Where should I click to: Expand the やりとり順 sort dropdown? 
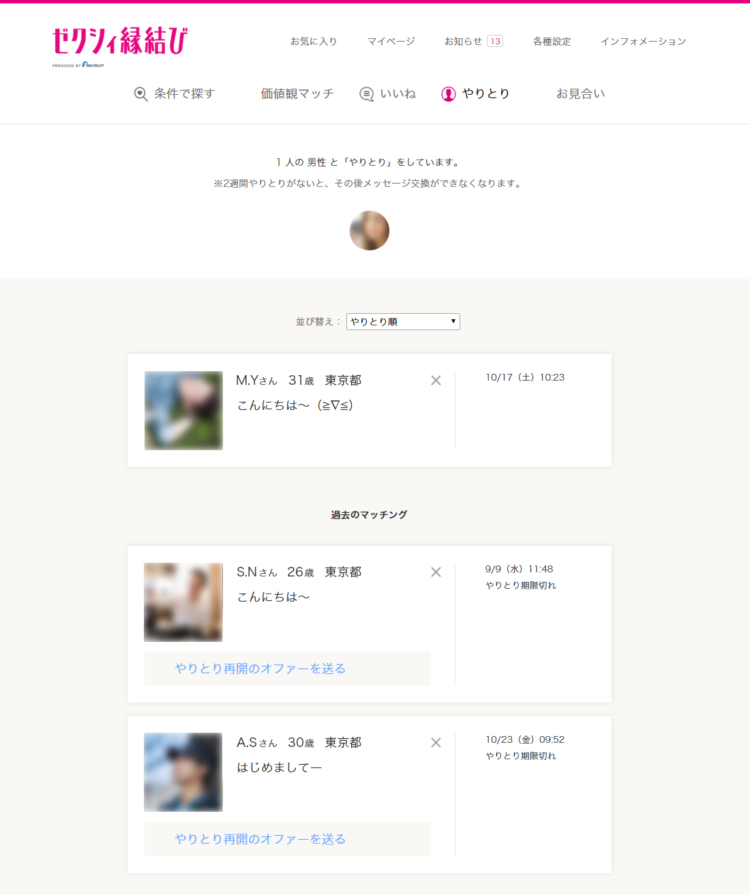(403, 322)
